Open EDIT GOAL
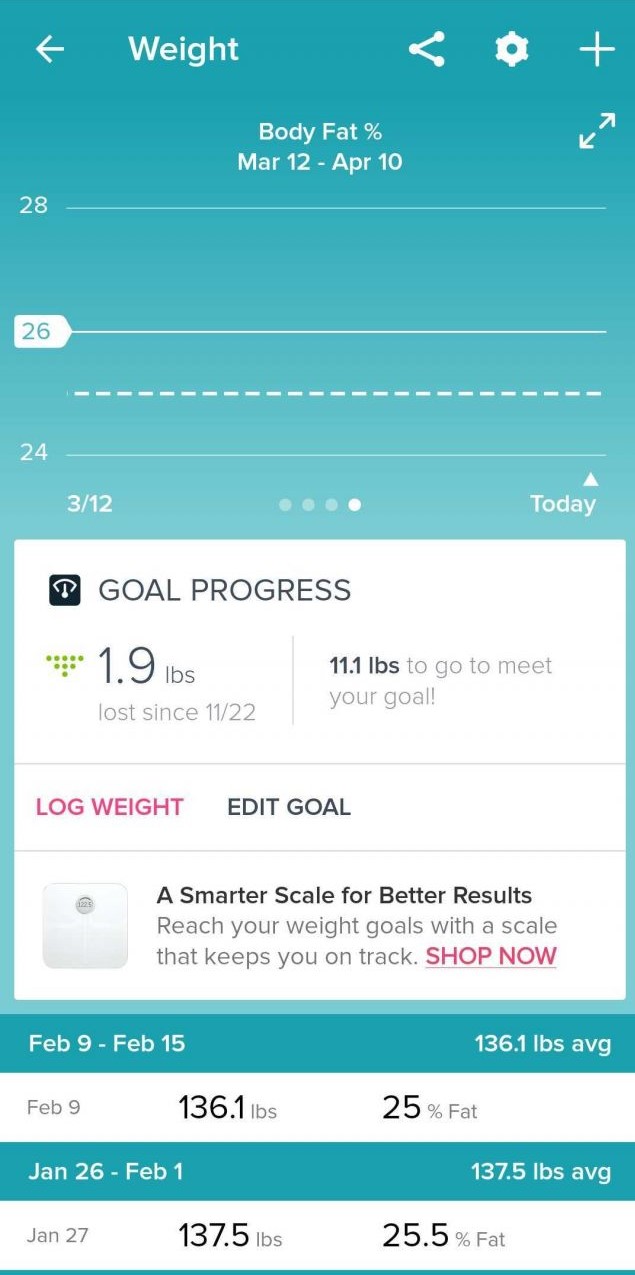This screenshot has width=635, height=1275. coord(289,807)
